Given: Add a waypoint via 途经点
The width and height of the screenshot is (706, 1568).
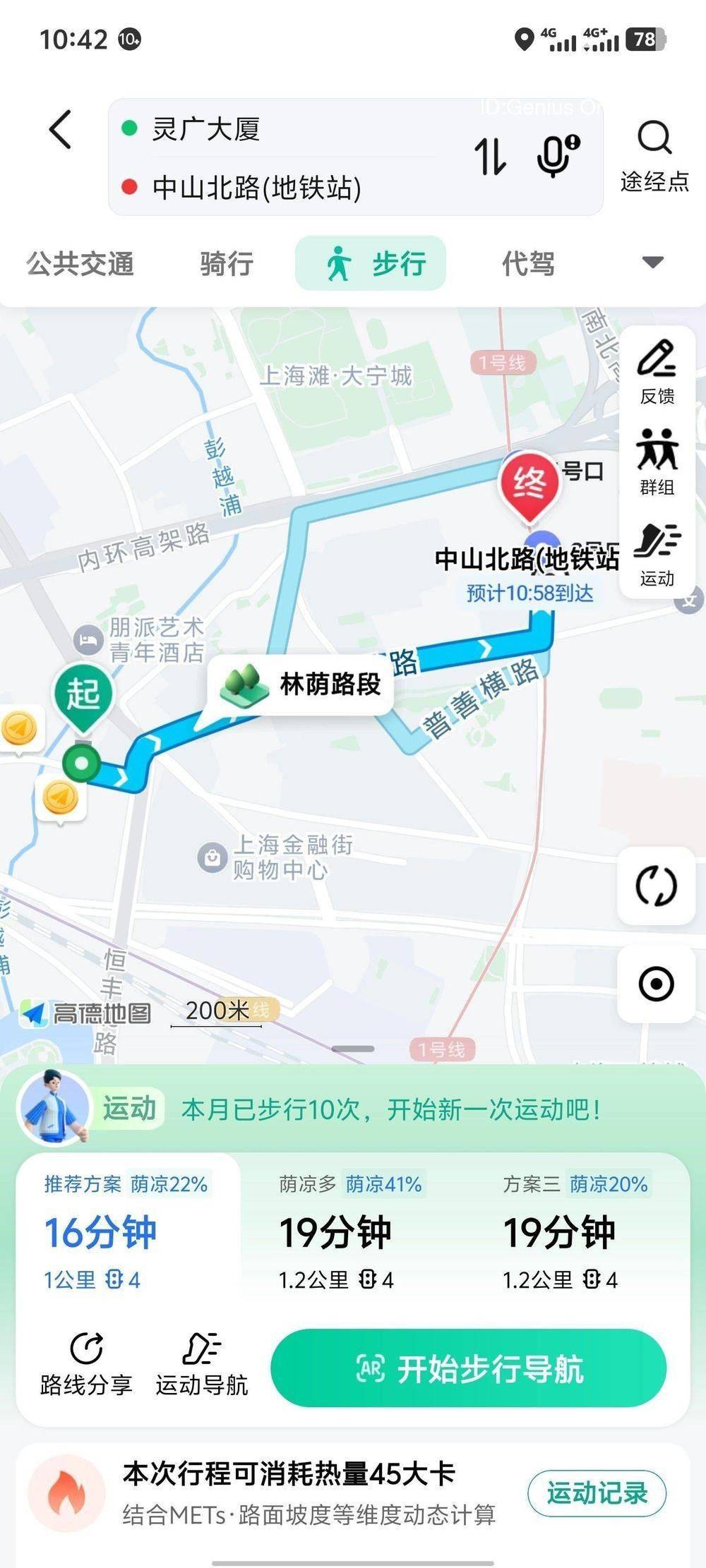Looking at the screenshot, I should pos(654,157).
